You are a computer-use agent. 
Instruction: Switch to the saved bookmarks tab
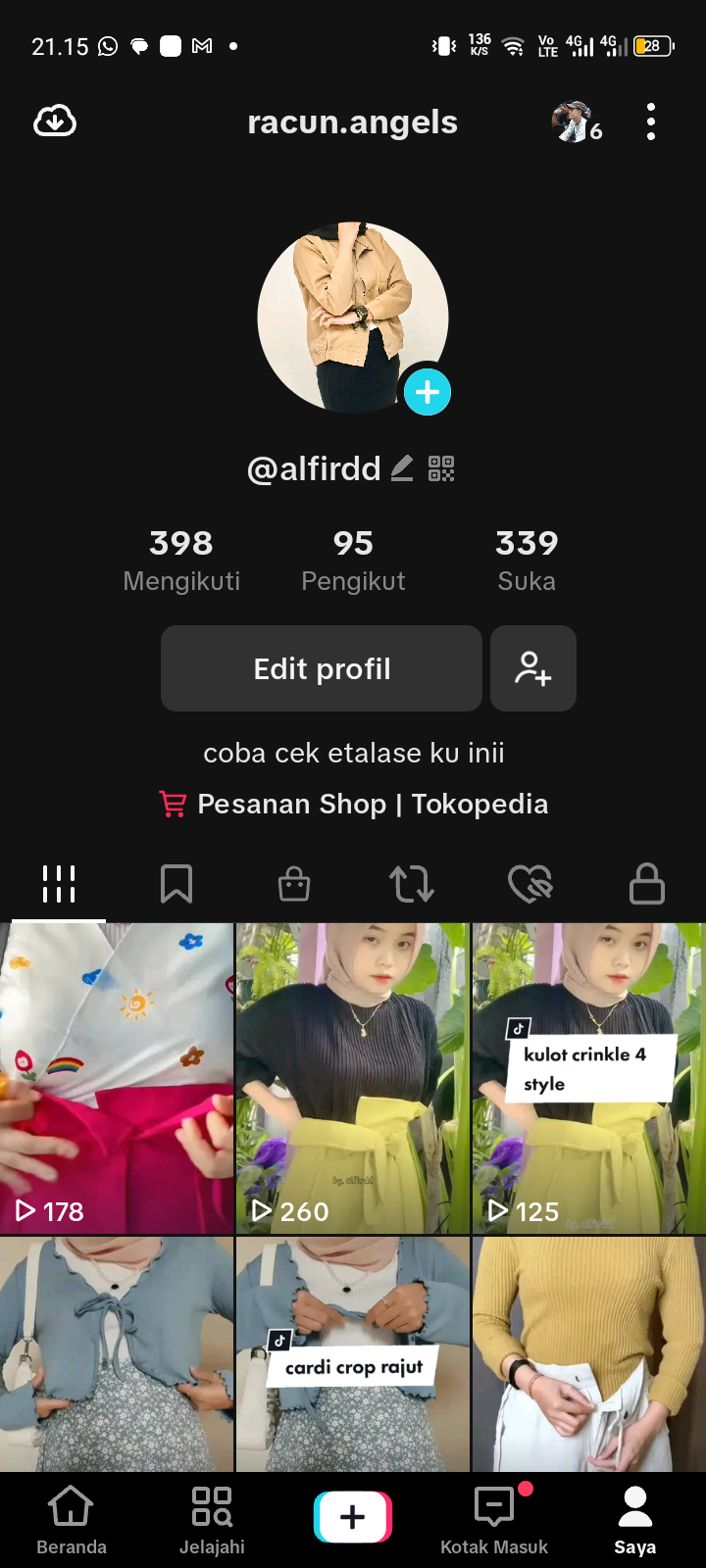[x=176, y=884]
